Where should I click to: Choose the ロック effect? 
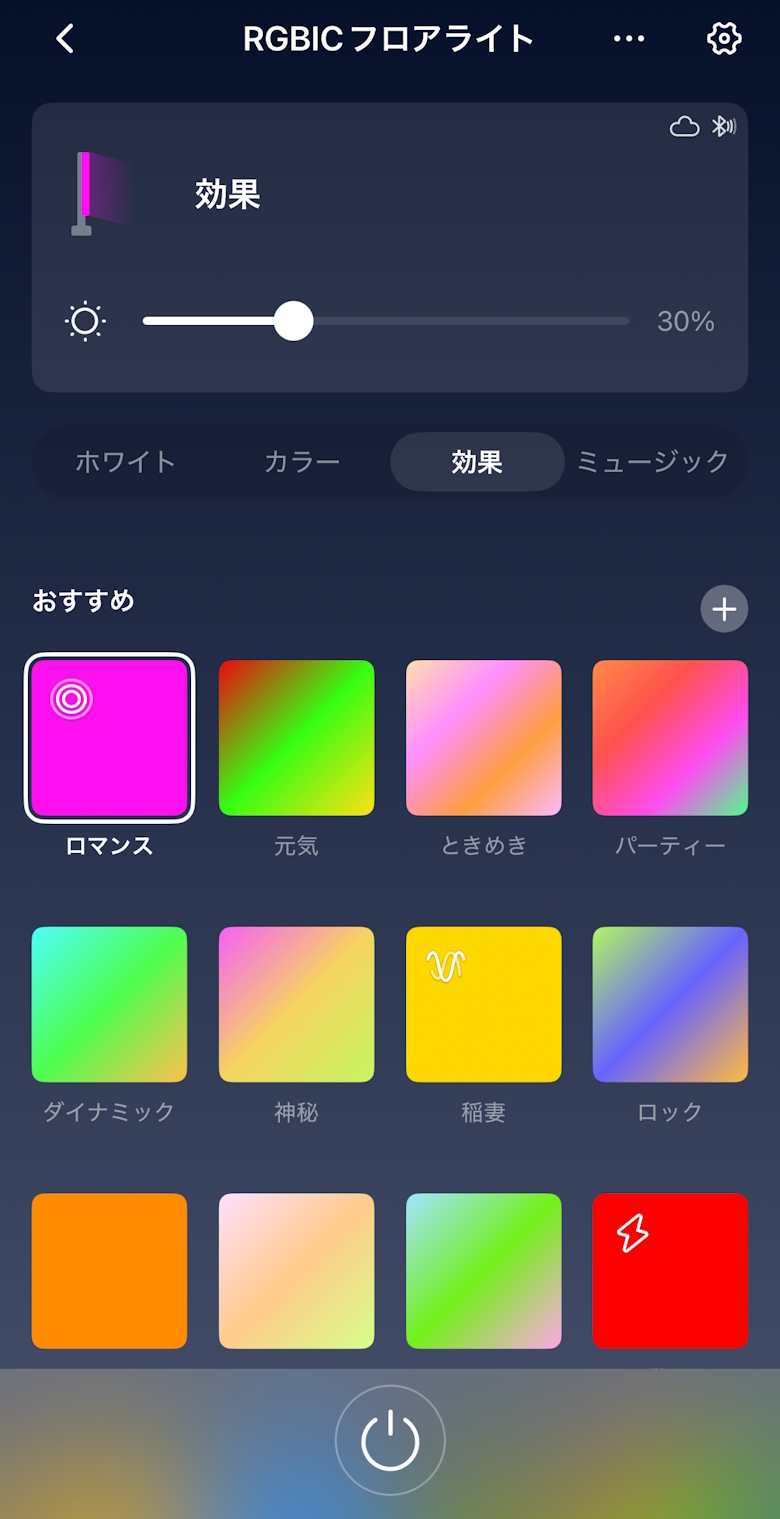point(670,1004)
